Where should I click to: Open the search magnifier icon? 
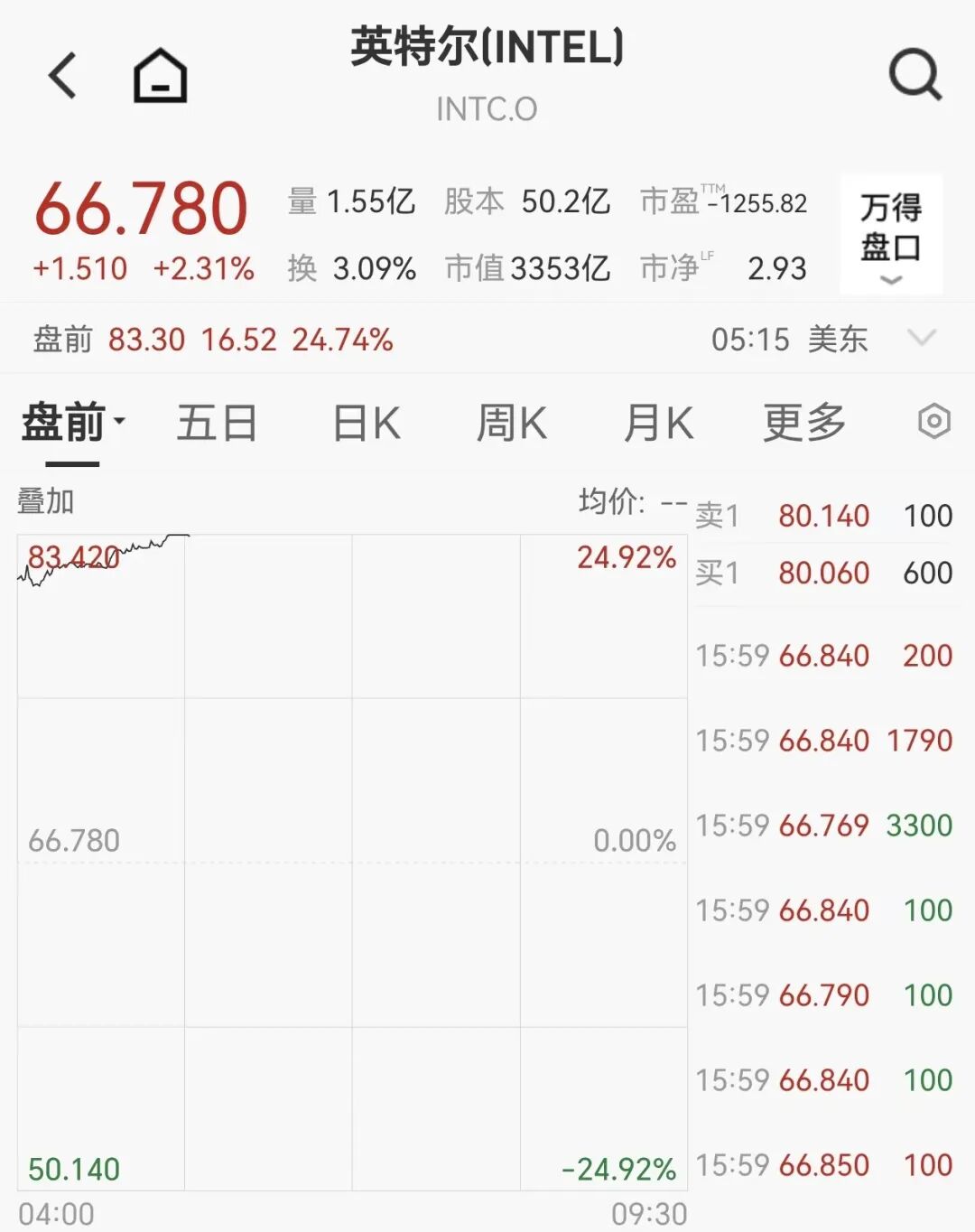point(915,74)
